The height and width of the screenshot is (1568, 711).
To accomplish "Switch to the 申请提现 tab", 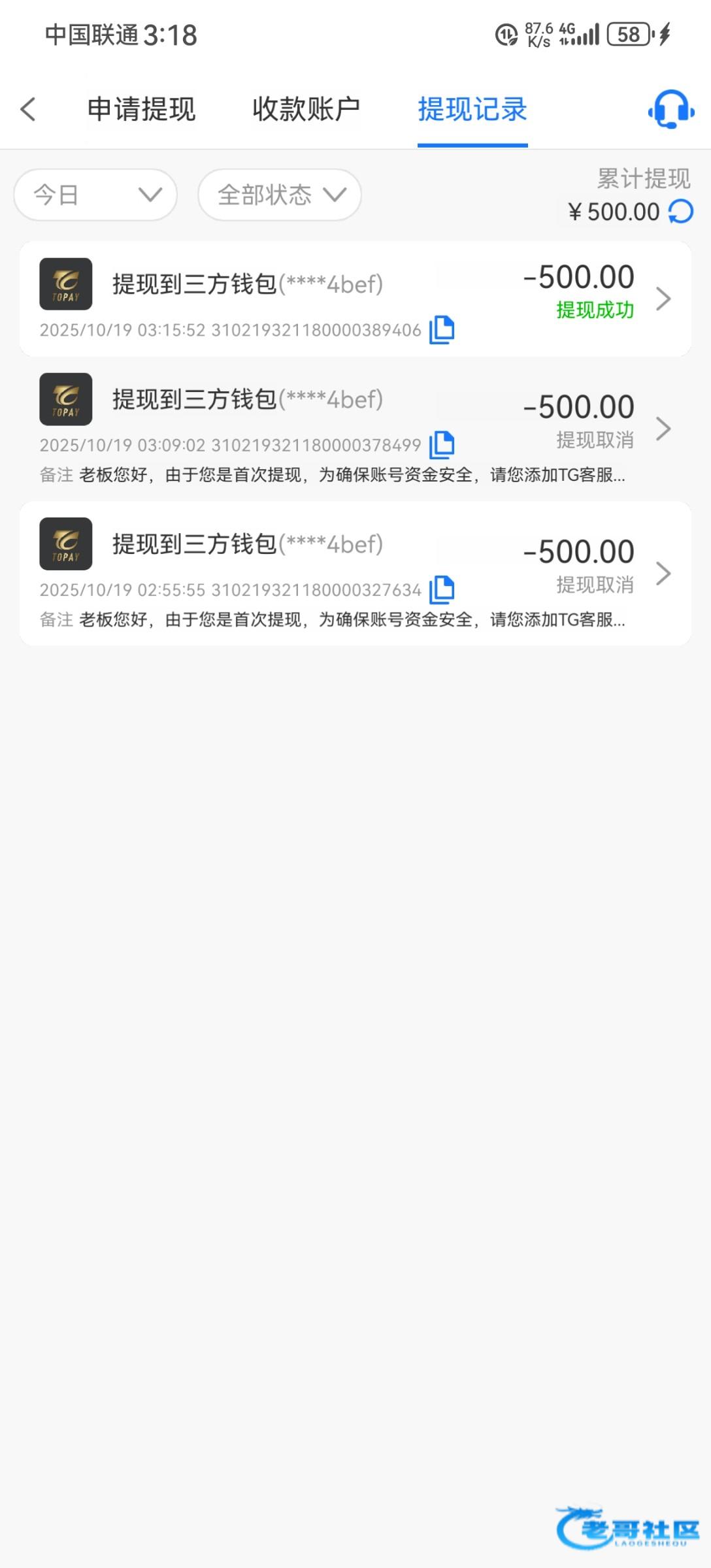I will pyautogui.click(x=141, y=109).
